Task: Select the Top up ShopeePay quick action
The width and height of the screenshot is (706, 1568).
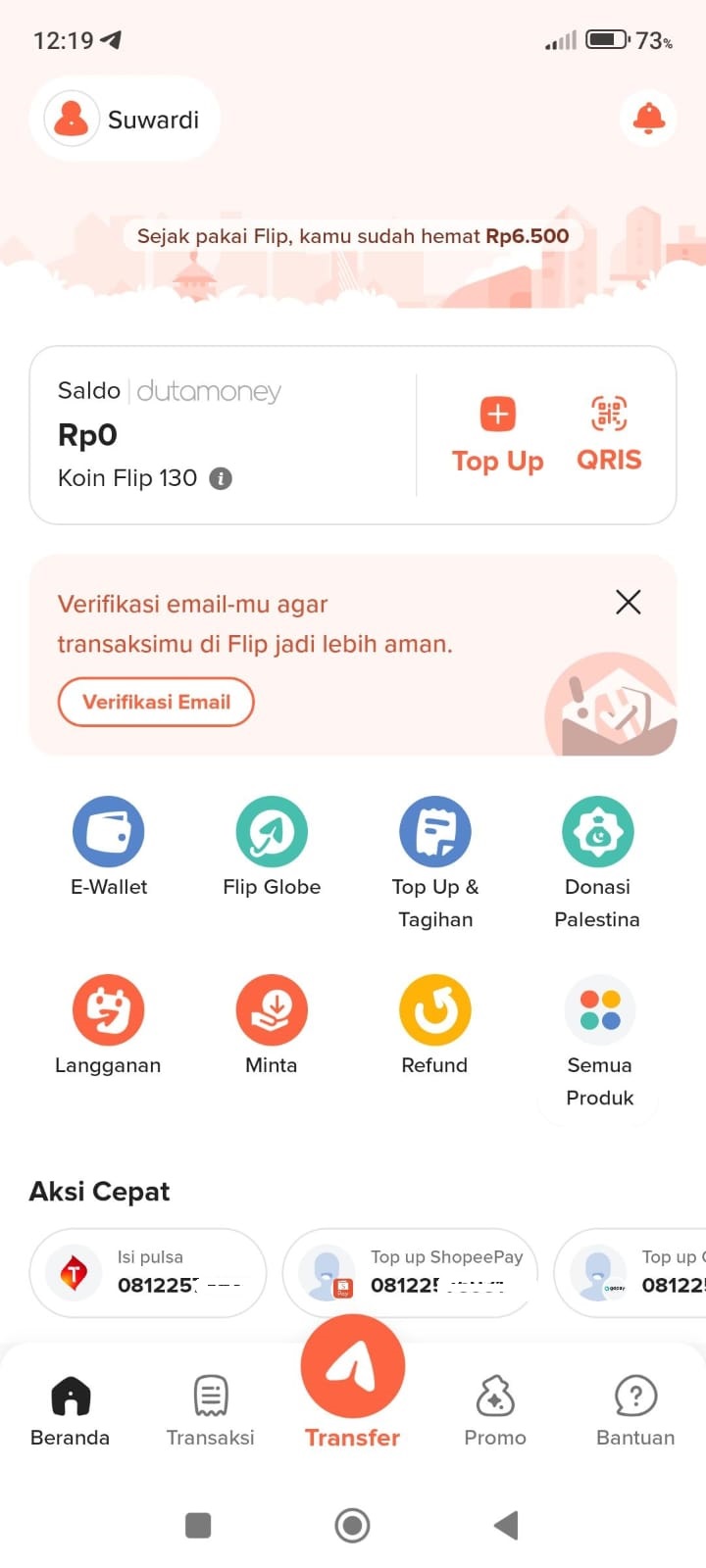Action: coord(410,1272)
